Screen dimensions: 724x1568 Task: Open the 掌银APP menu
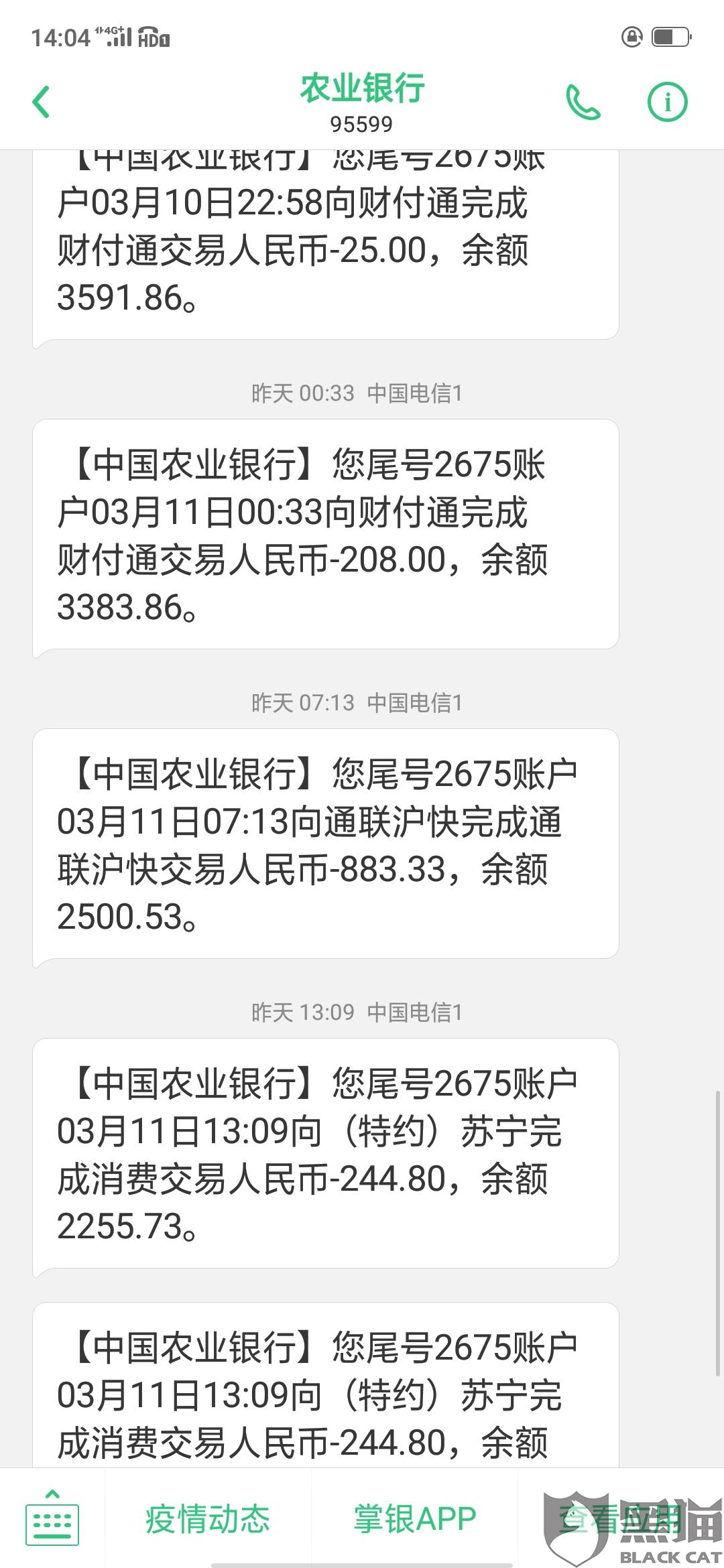pyautogui.click(x=415, y=1518)
